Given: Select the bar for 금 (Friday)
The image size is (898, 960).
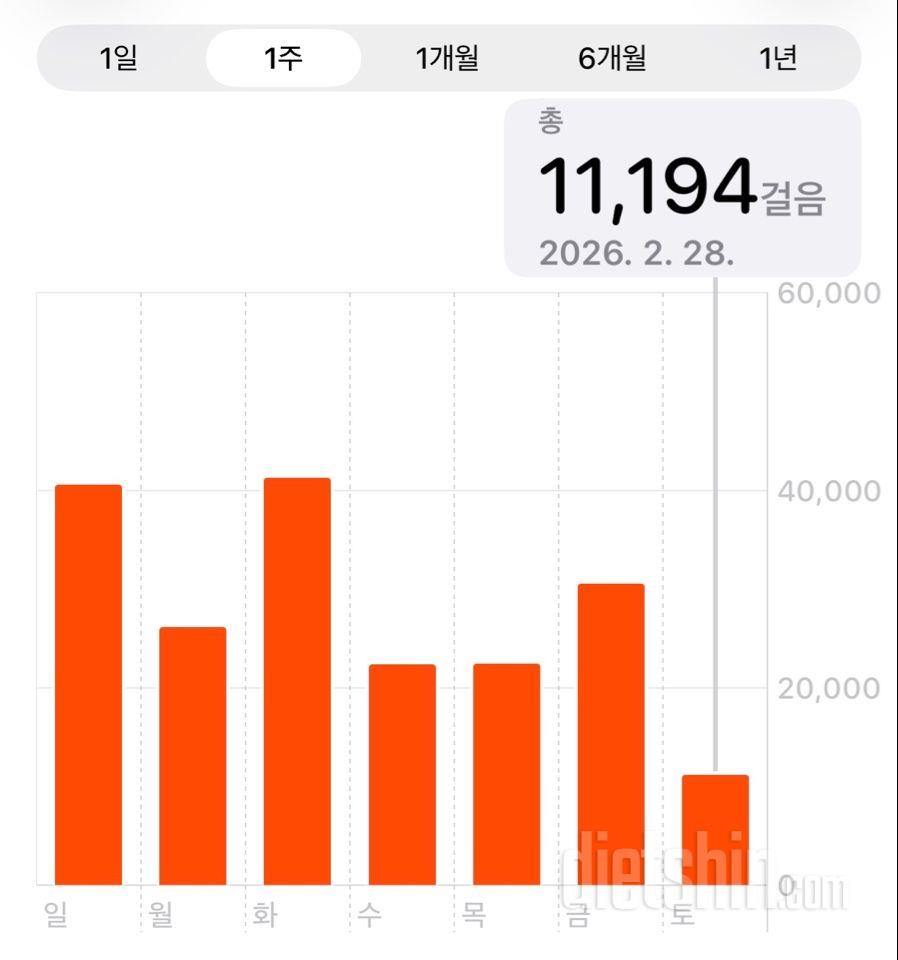Looking at the screenshot, I should point(611,735).
